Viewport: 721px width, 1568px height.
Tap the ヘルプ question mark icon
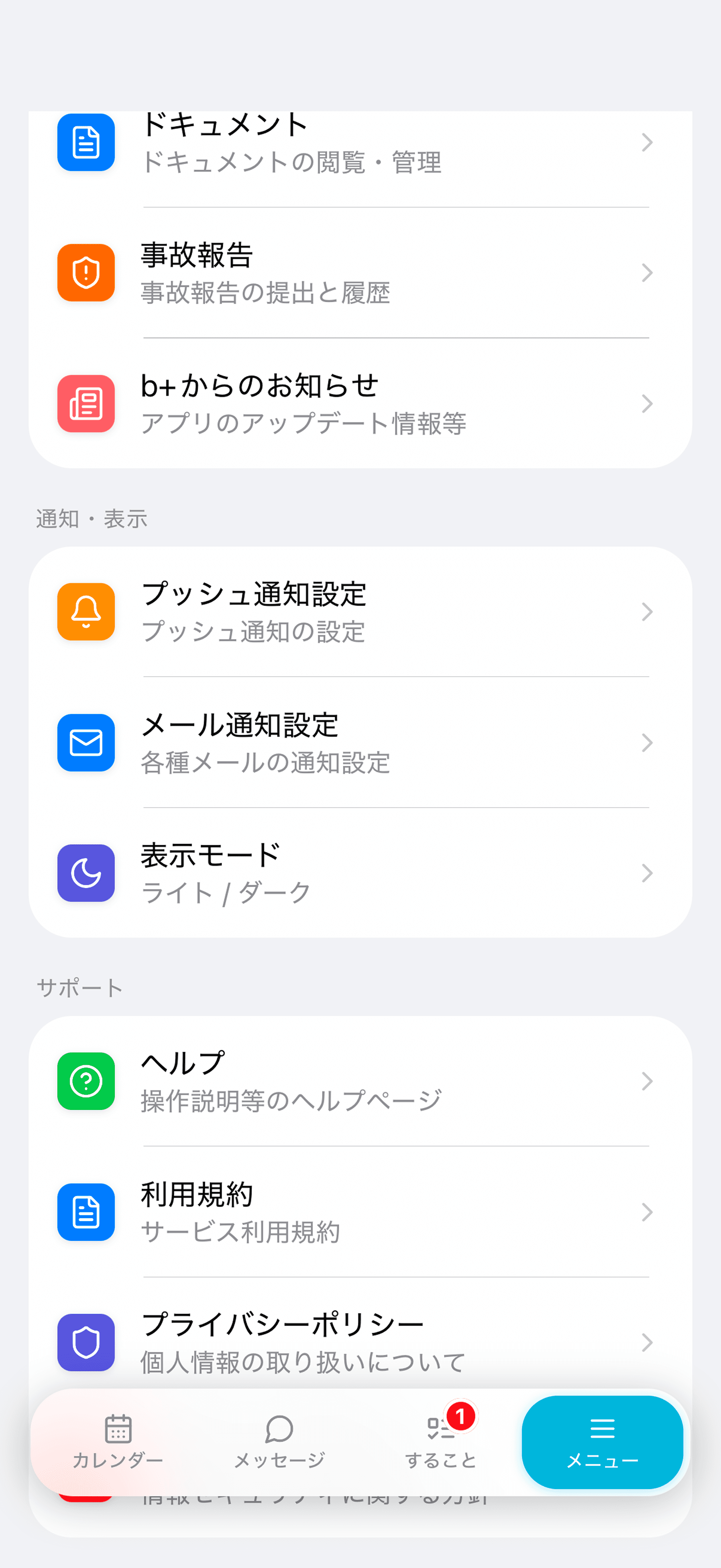tap(85, 1081)
